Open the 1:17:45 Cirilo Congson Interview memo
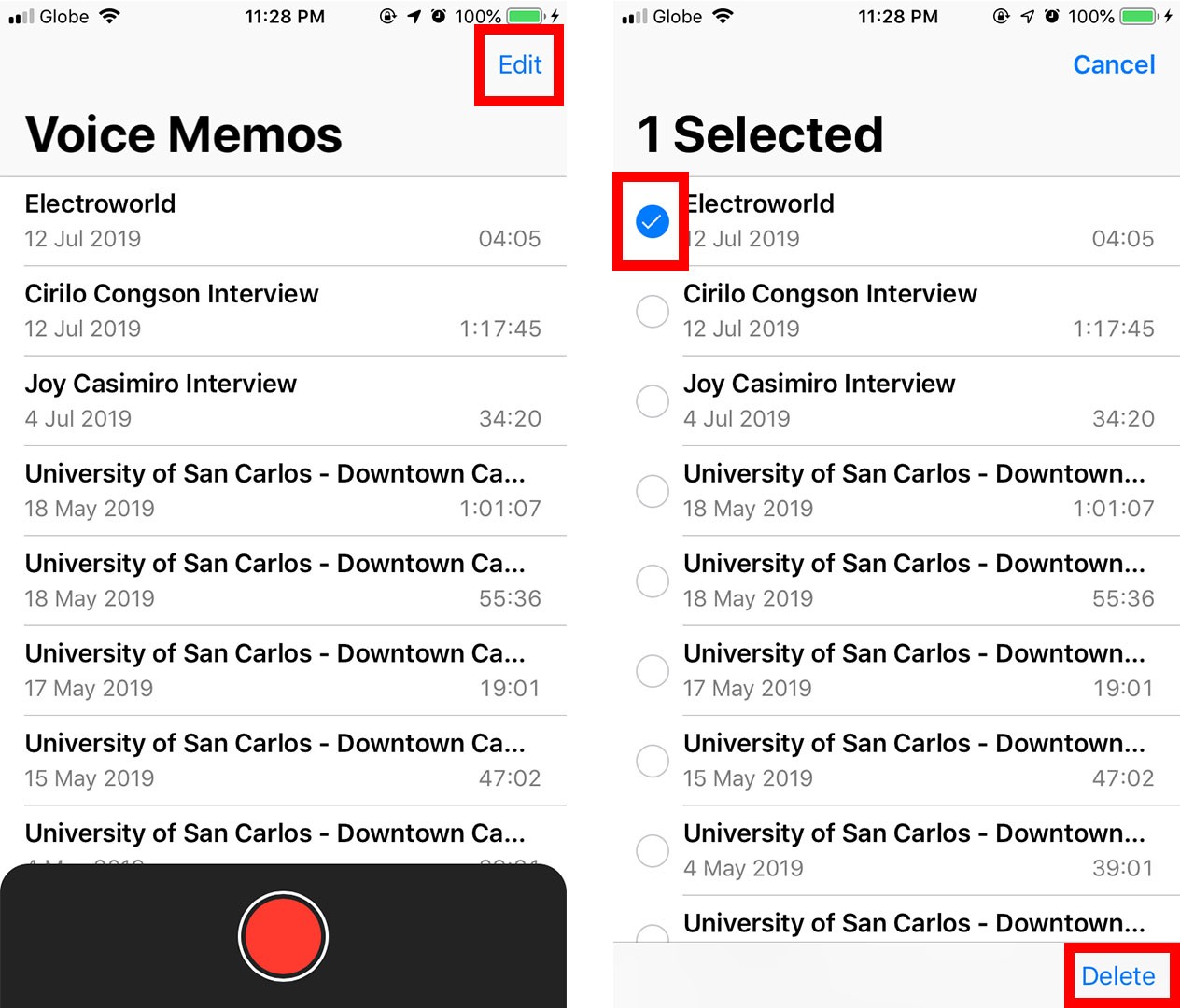The width and height of the screenshot is (1180, 1008). click(x=280, y=310)
